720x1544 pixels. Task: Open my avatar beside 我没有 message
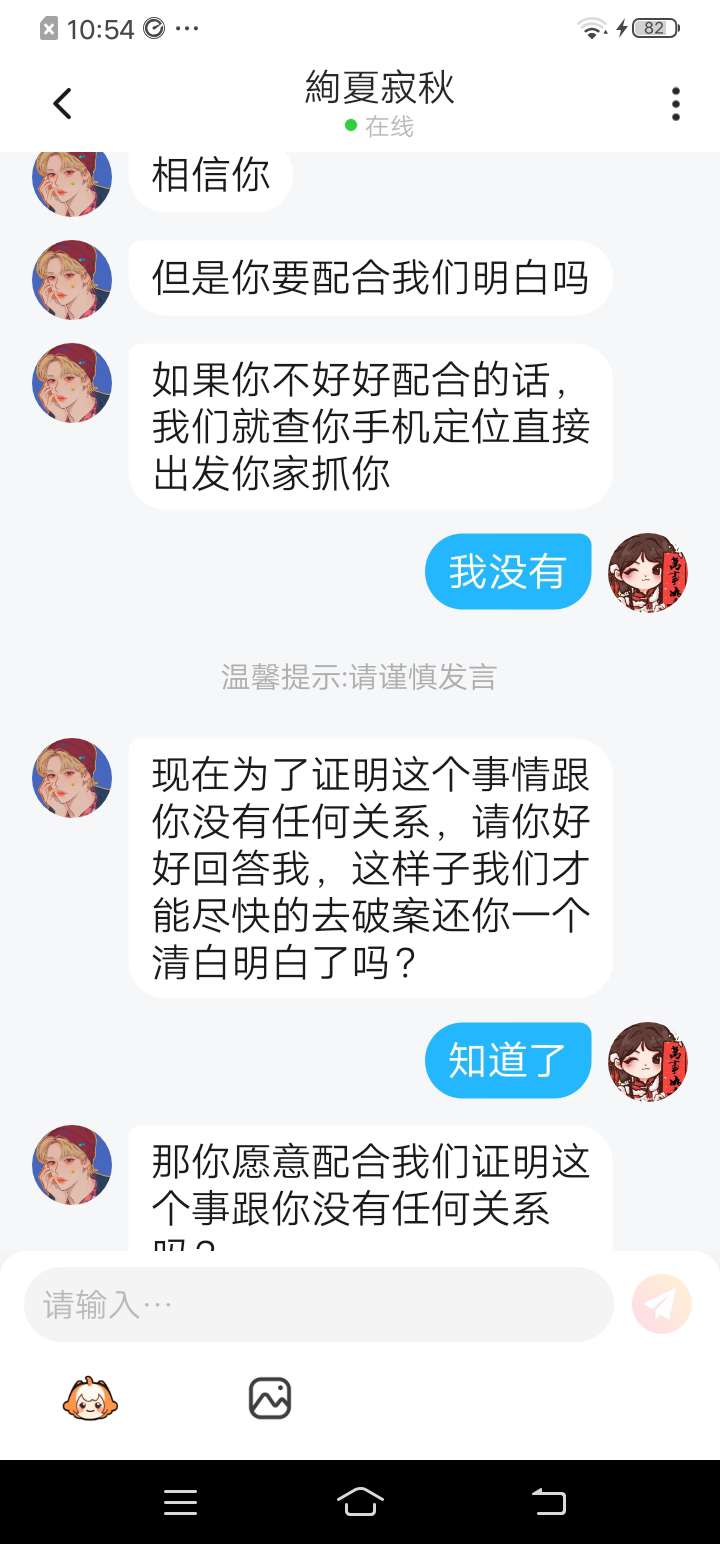tap(648, 572)
